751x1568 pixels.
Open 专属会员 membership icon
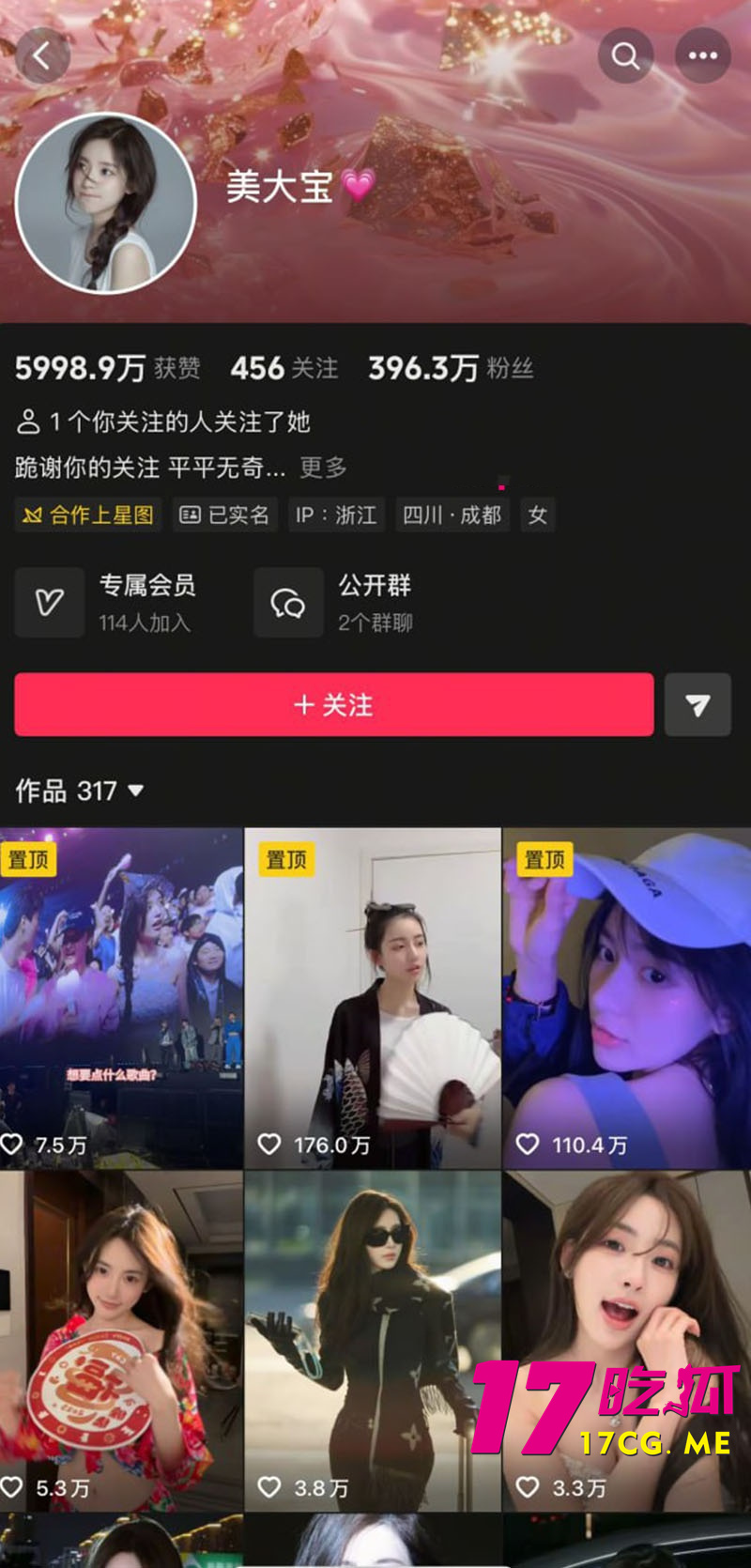pyautogui.click(x=50, y=602)
